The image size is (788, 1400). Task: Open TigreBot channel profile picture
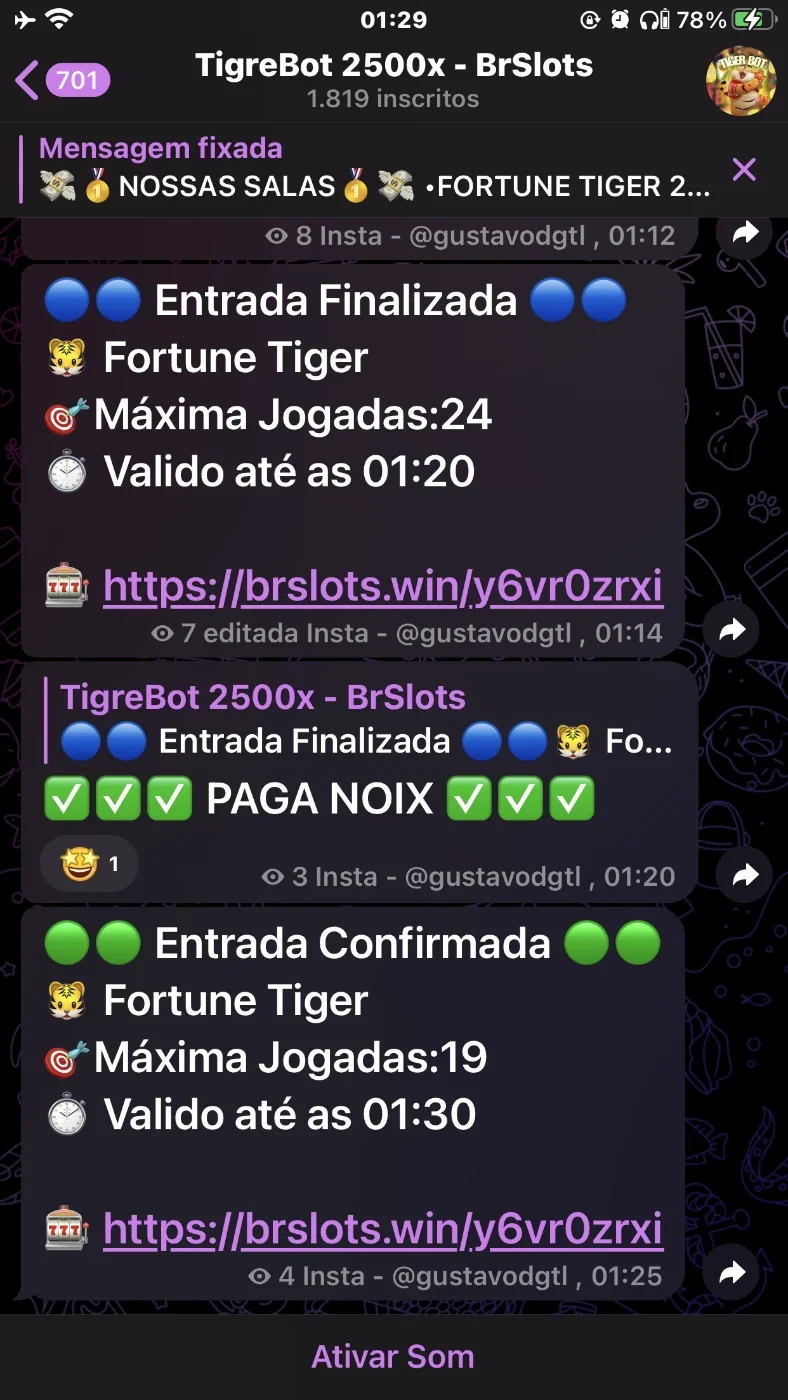pos(741,81)
